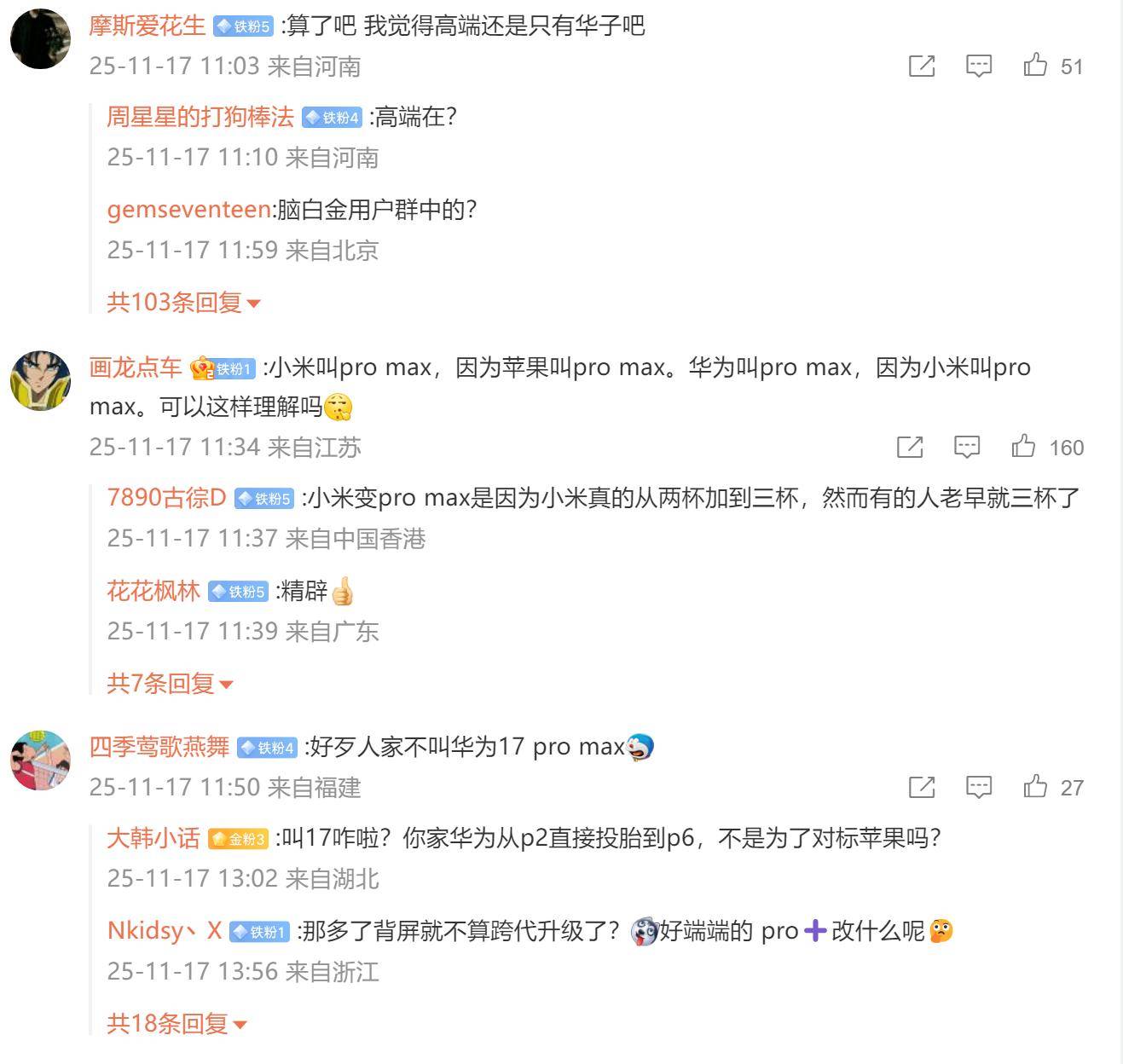Open 摩斯爱花生's profile name
Viewport: 1123px width, 1064px height.
pos(147,26)
